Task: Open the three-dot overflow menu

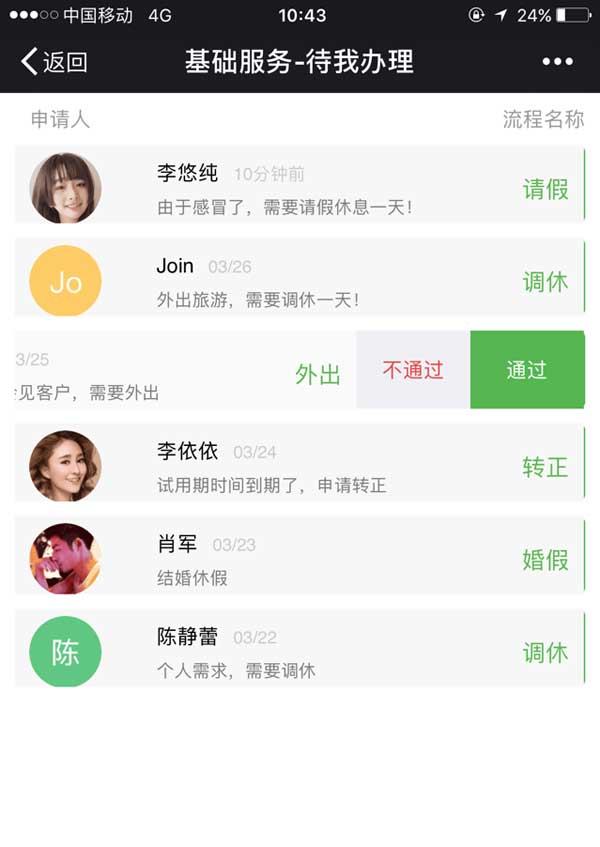Action: coord(557,62)
